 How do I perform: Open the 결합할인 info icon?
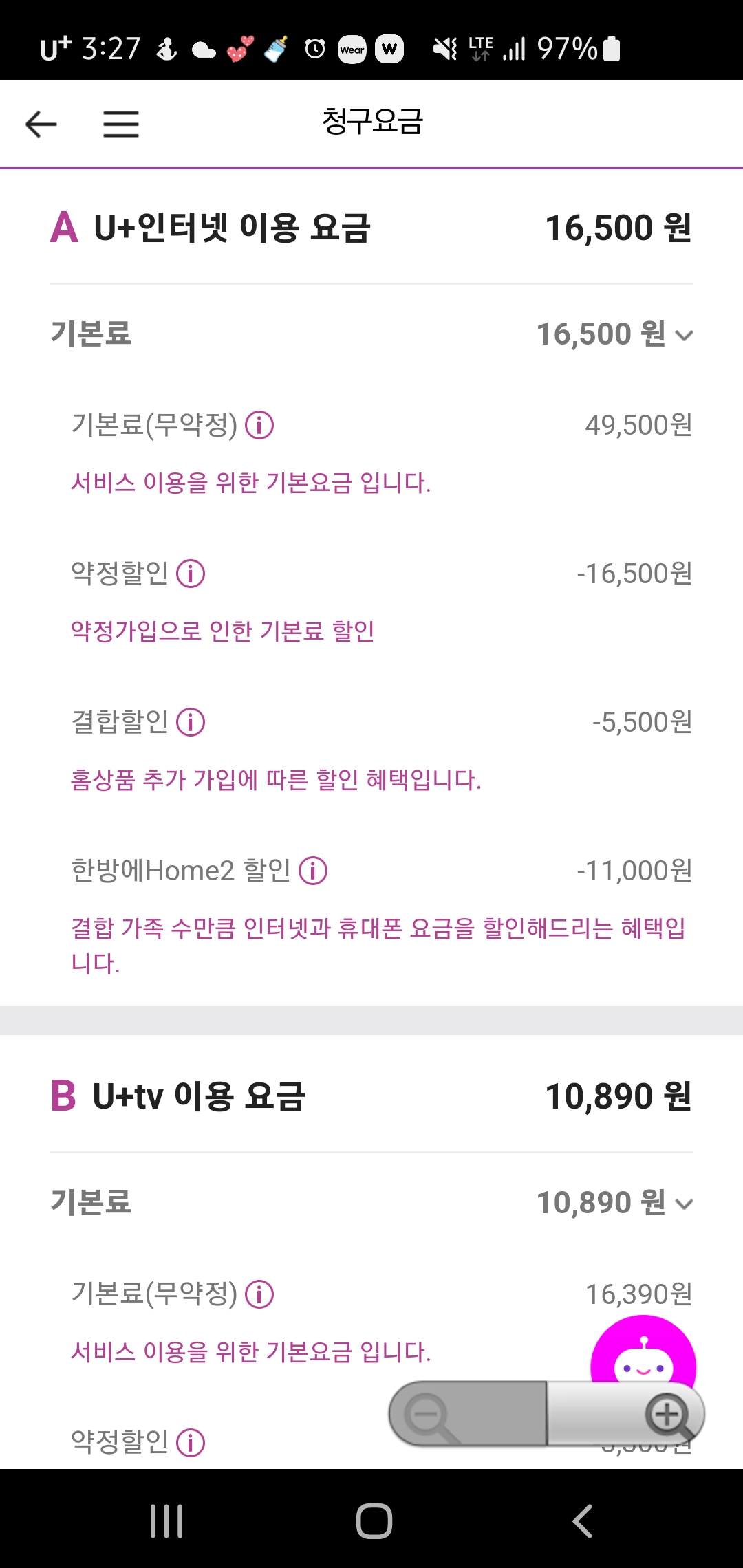[x=191, y=722]
